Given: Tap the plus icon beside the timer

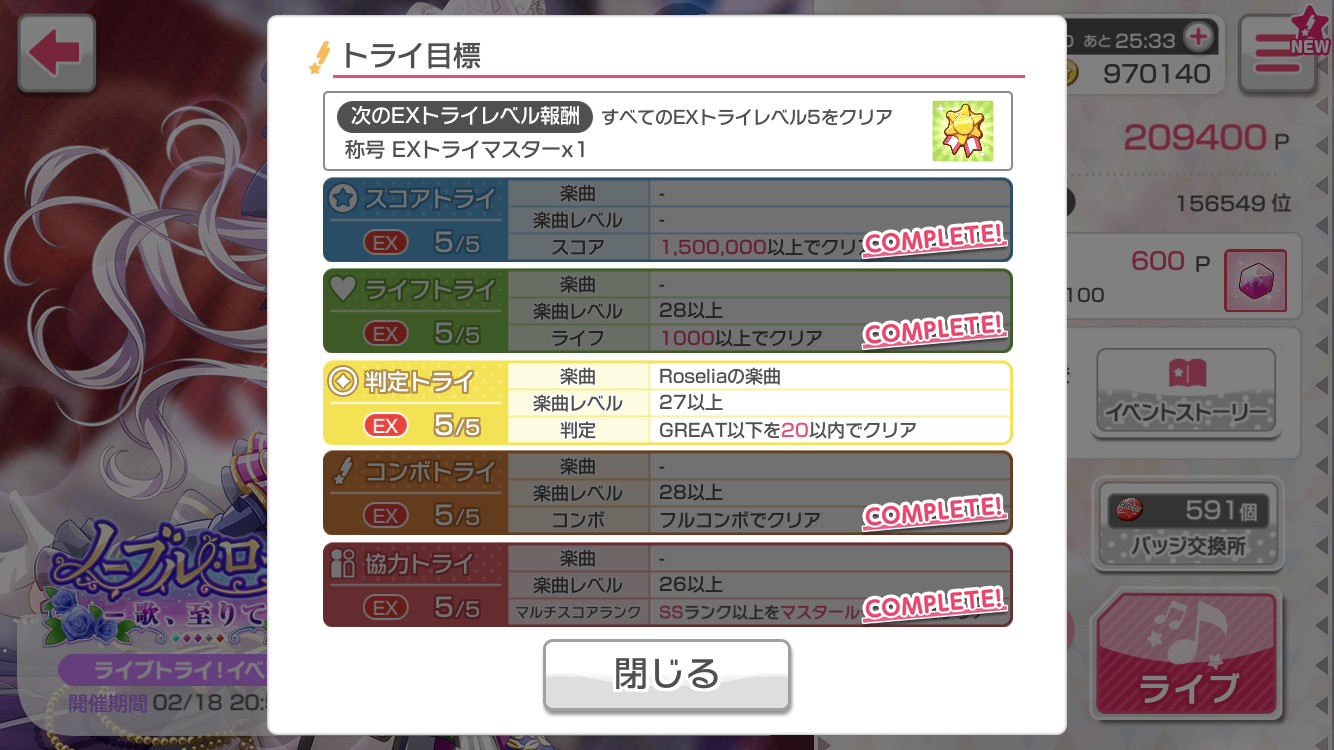Looking at the screenshot, I should point(1197,38).
